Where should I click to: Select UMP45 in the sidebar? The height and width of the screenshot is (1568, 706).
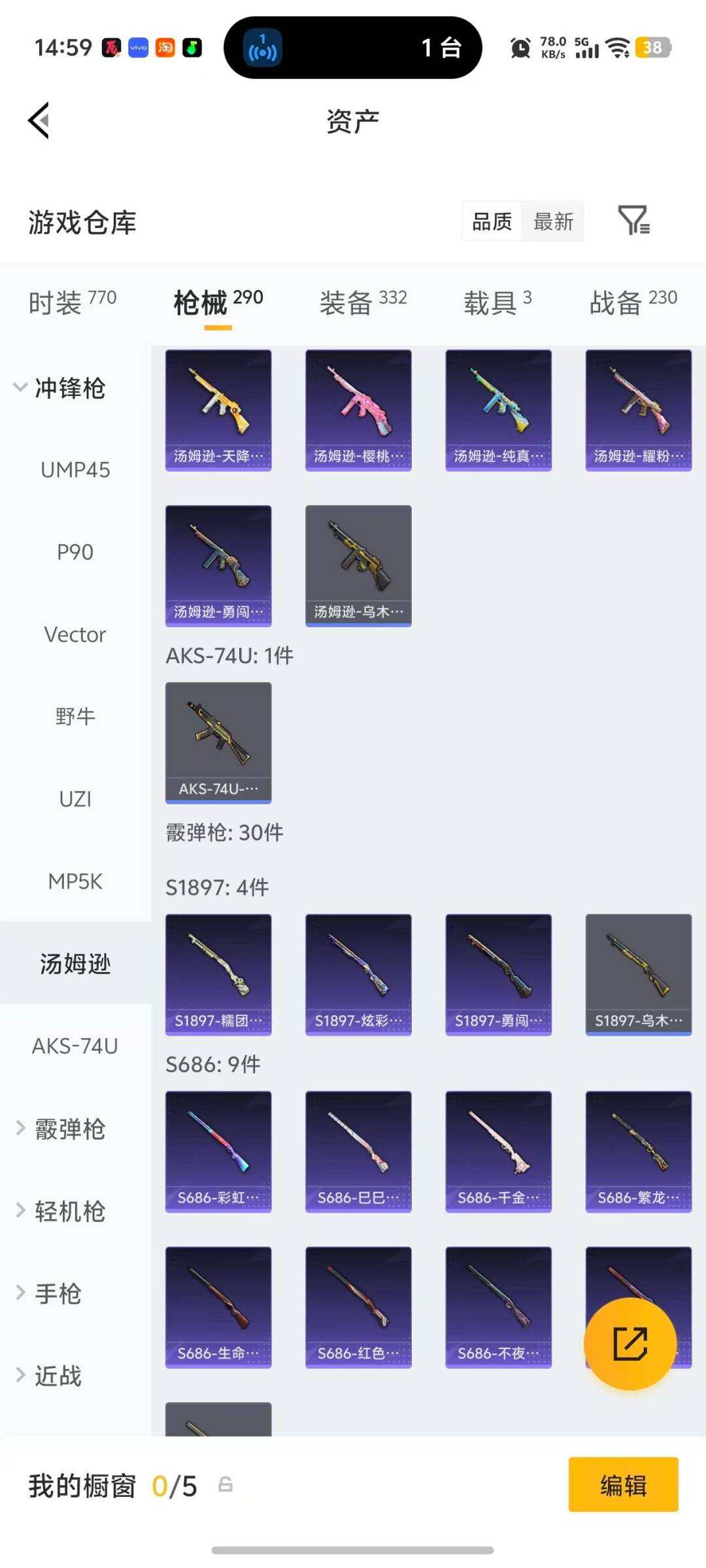(75, 470)
